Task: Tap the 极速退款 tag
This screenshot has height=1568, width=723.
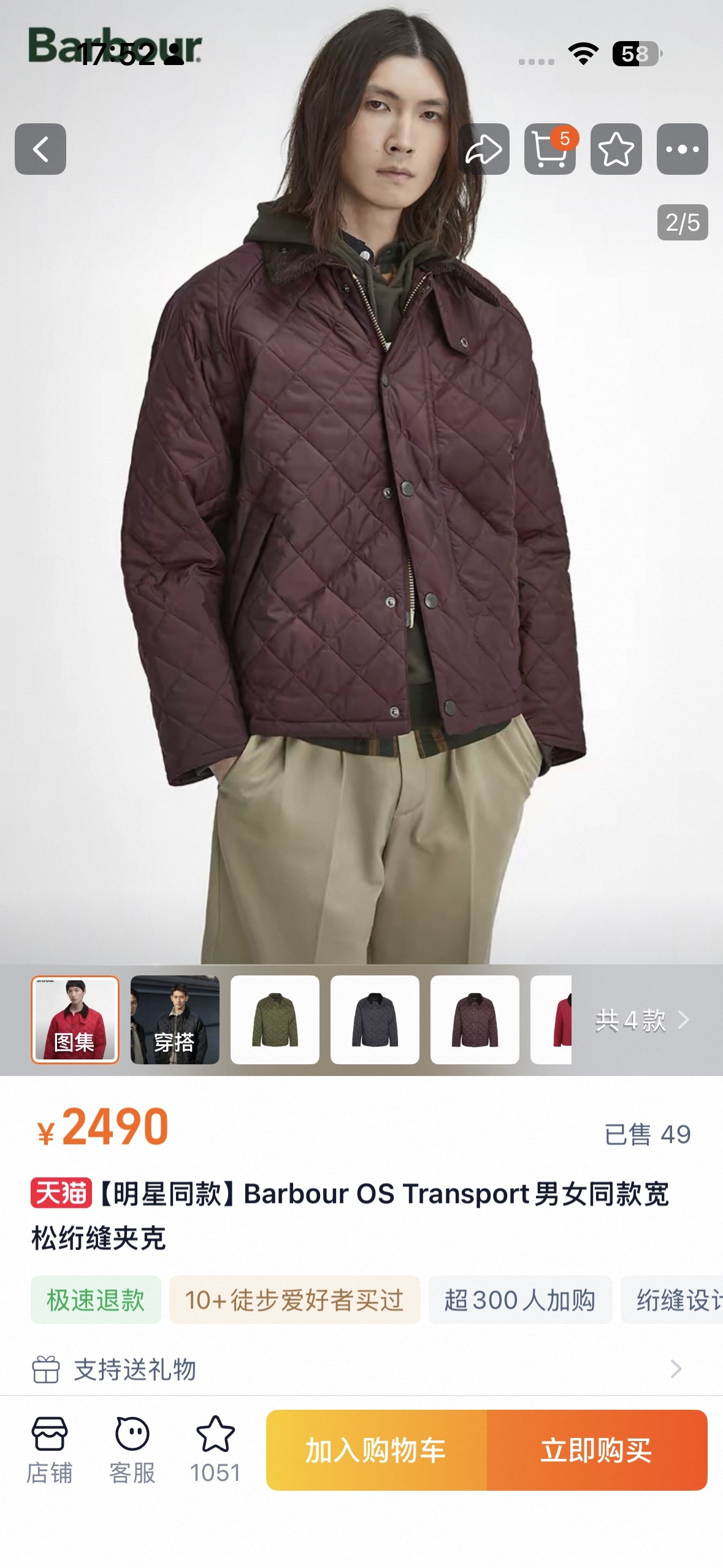Action: 96,1300
